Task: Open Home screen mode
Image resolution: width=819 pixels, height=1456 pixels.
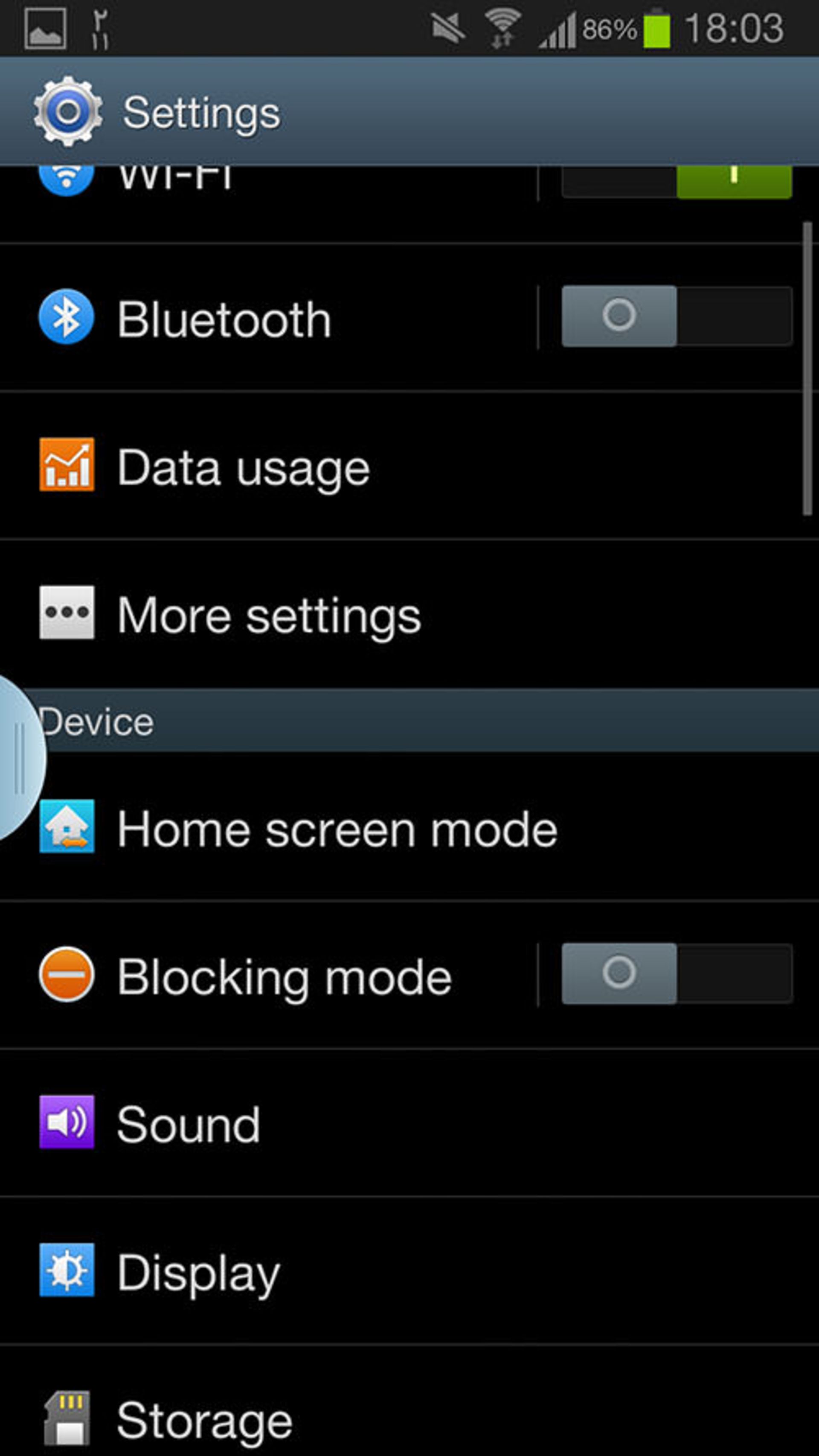Action: [409, 827]
